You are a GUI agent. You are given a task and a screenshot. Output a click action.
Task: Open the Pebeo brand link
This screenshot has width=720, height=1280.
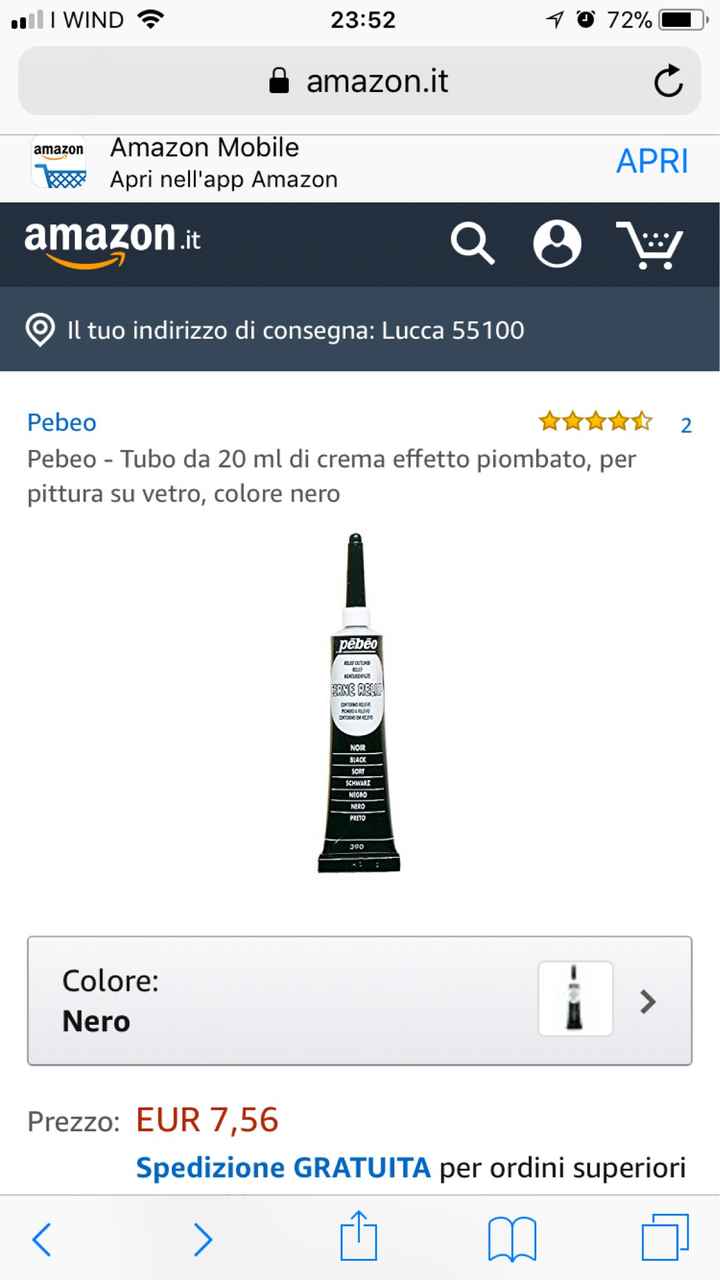click(x=62, y=422)
